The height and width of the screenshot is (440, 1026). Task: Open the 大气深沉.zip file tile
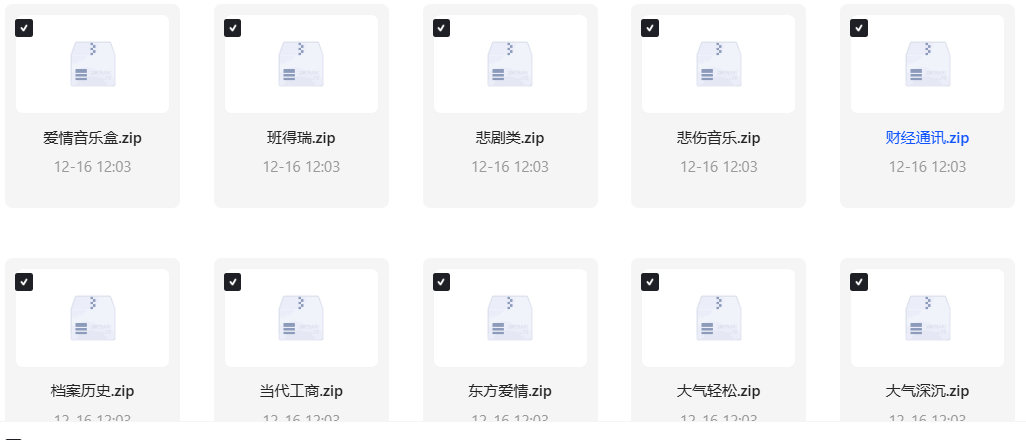[927, 318]
